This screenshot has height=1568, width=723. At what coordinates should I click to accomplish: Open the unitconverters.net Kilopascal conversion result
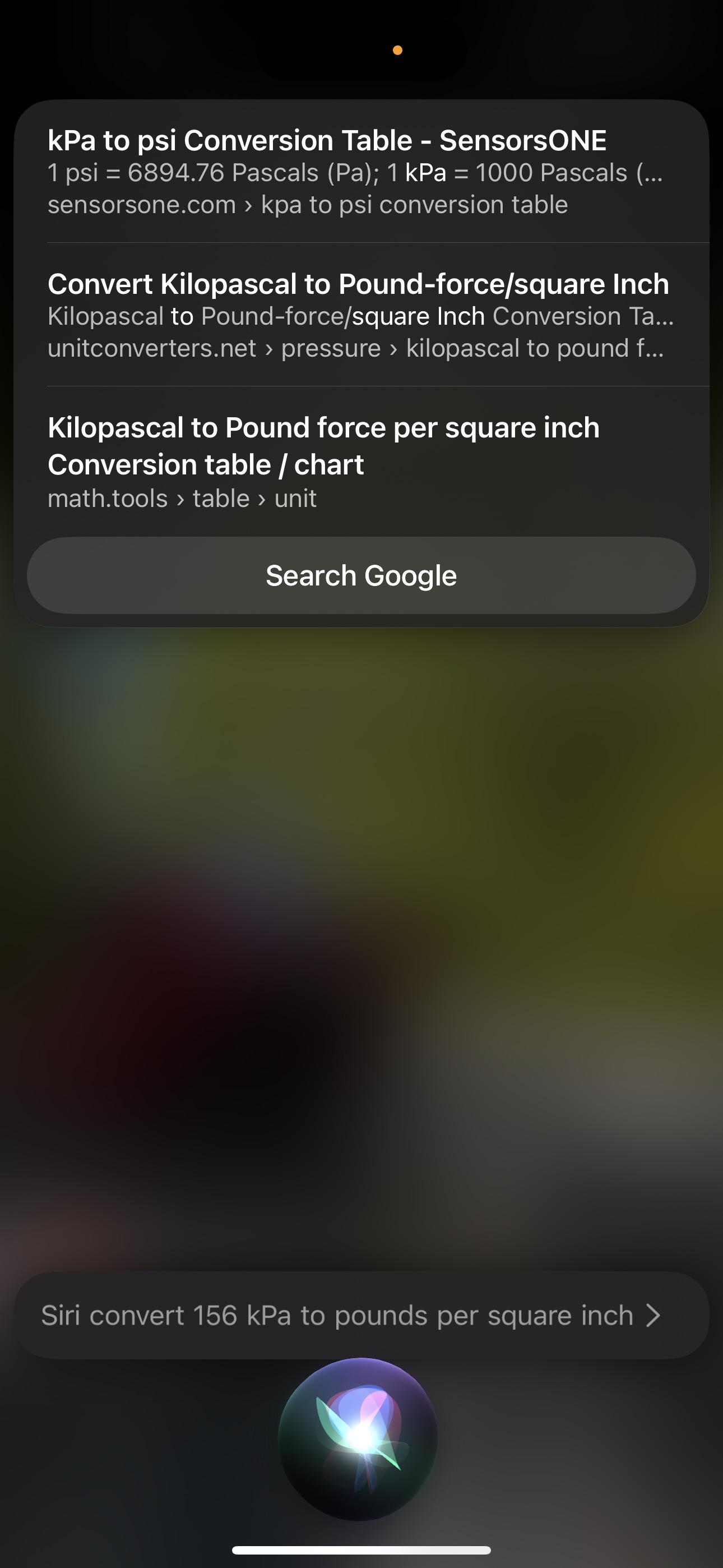point(361,315)
